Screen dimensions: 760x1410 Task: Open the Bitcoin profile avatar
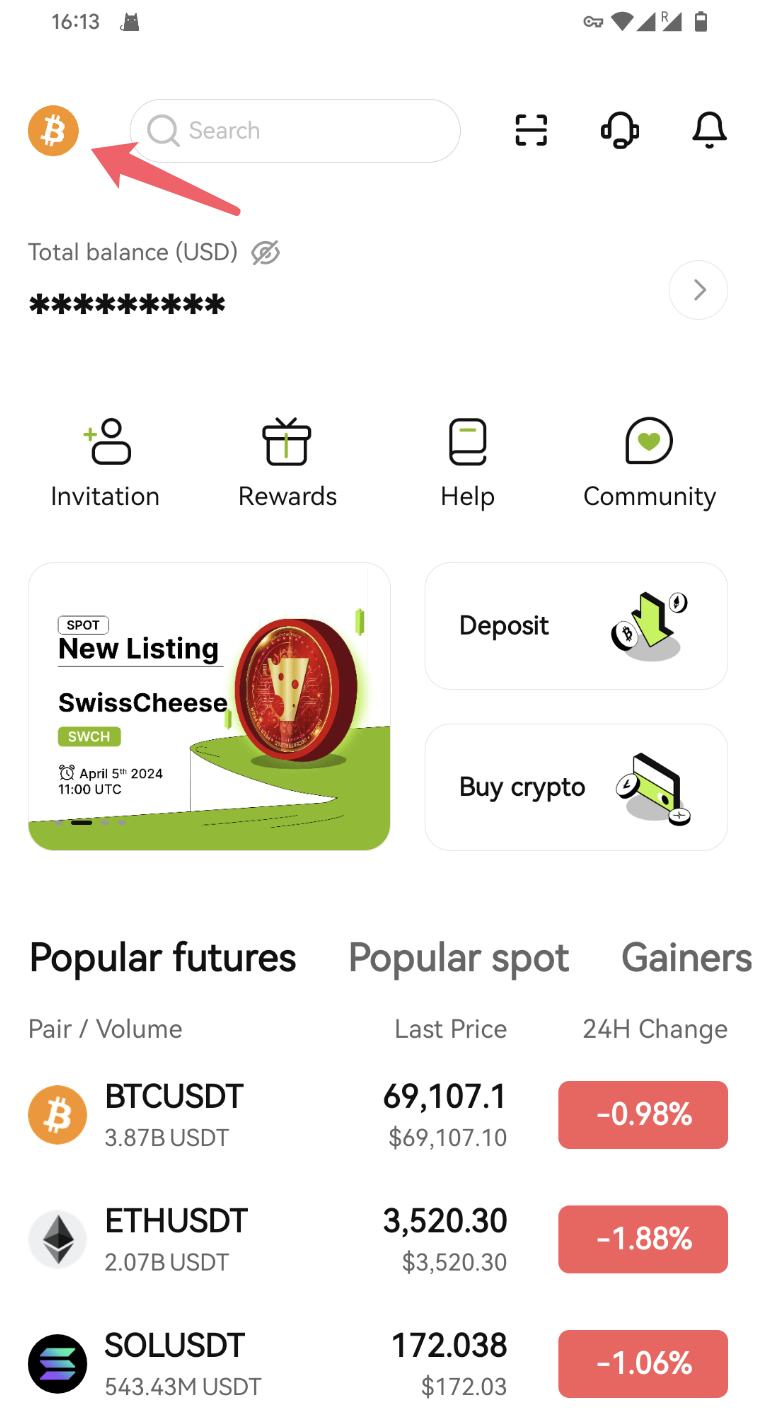[x=53, y=130]
